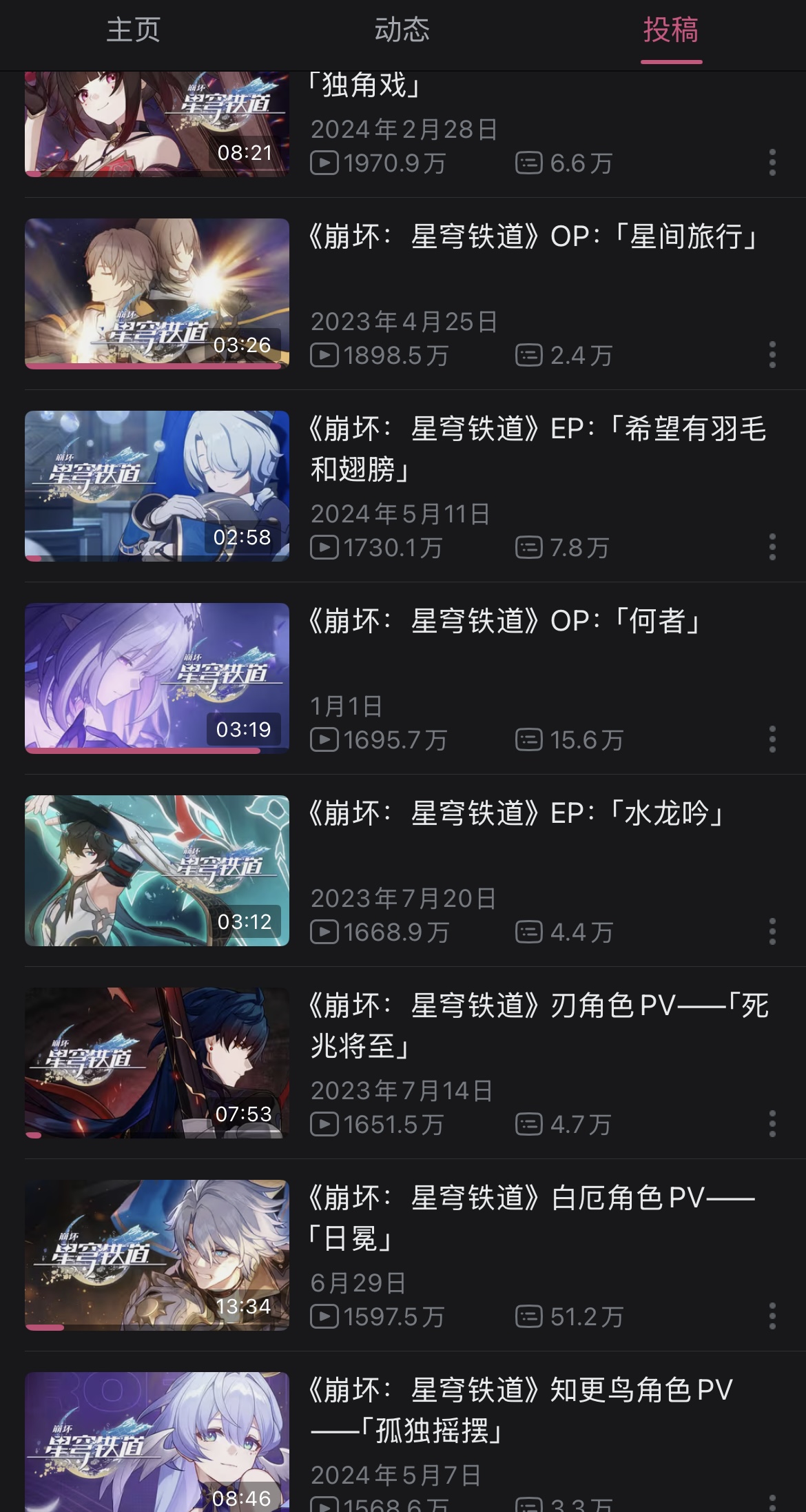
Task: Open more options for OP「星间旅行」
Action: click(772, 355)
